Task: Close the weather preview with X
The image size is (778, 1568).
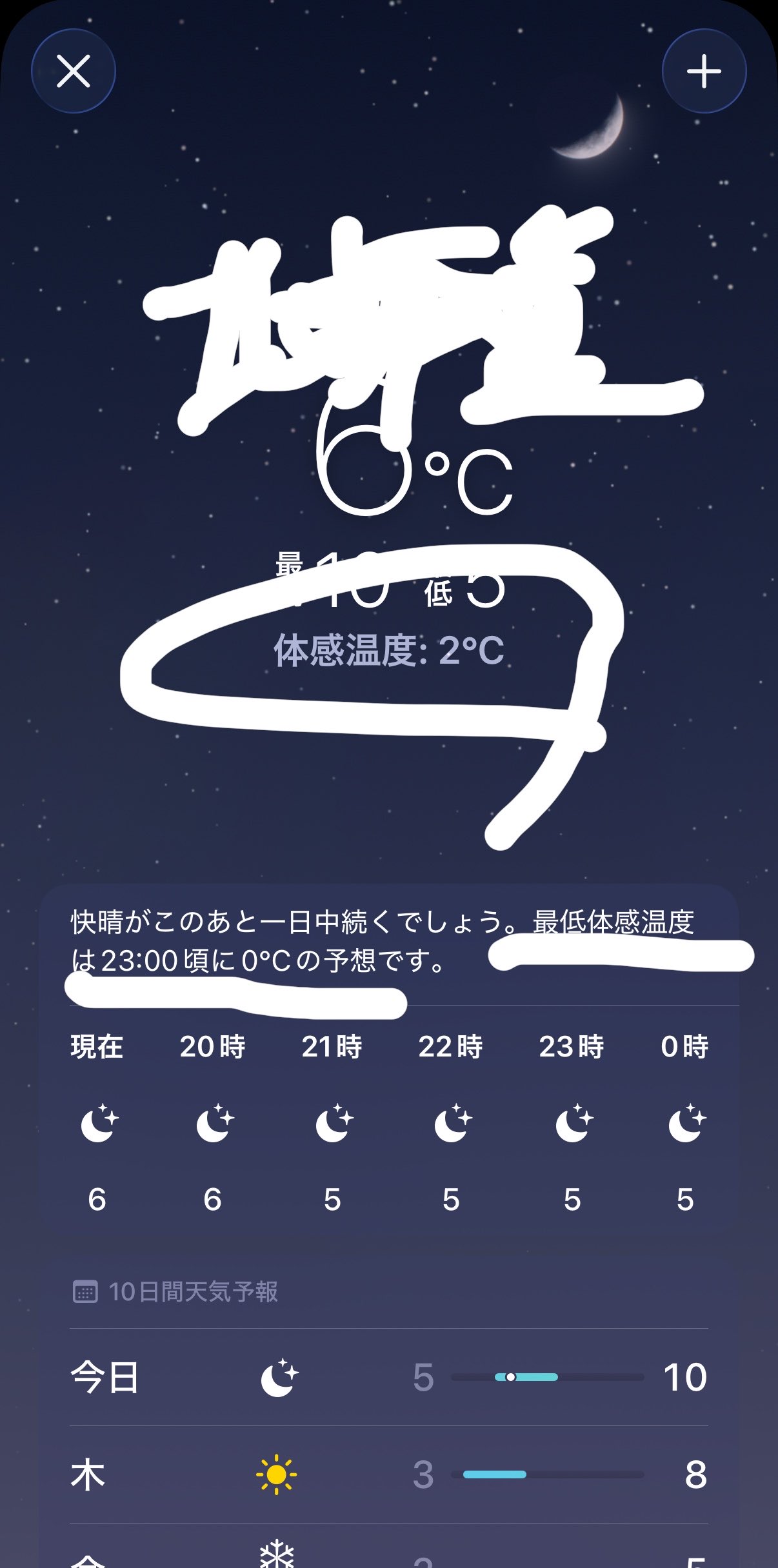Action: 74,71
